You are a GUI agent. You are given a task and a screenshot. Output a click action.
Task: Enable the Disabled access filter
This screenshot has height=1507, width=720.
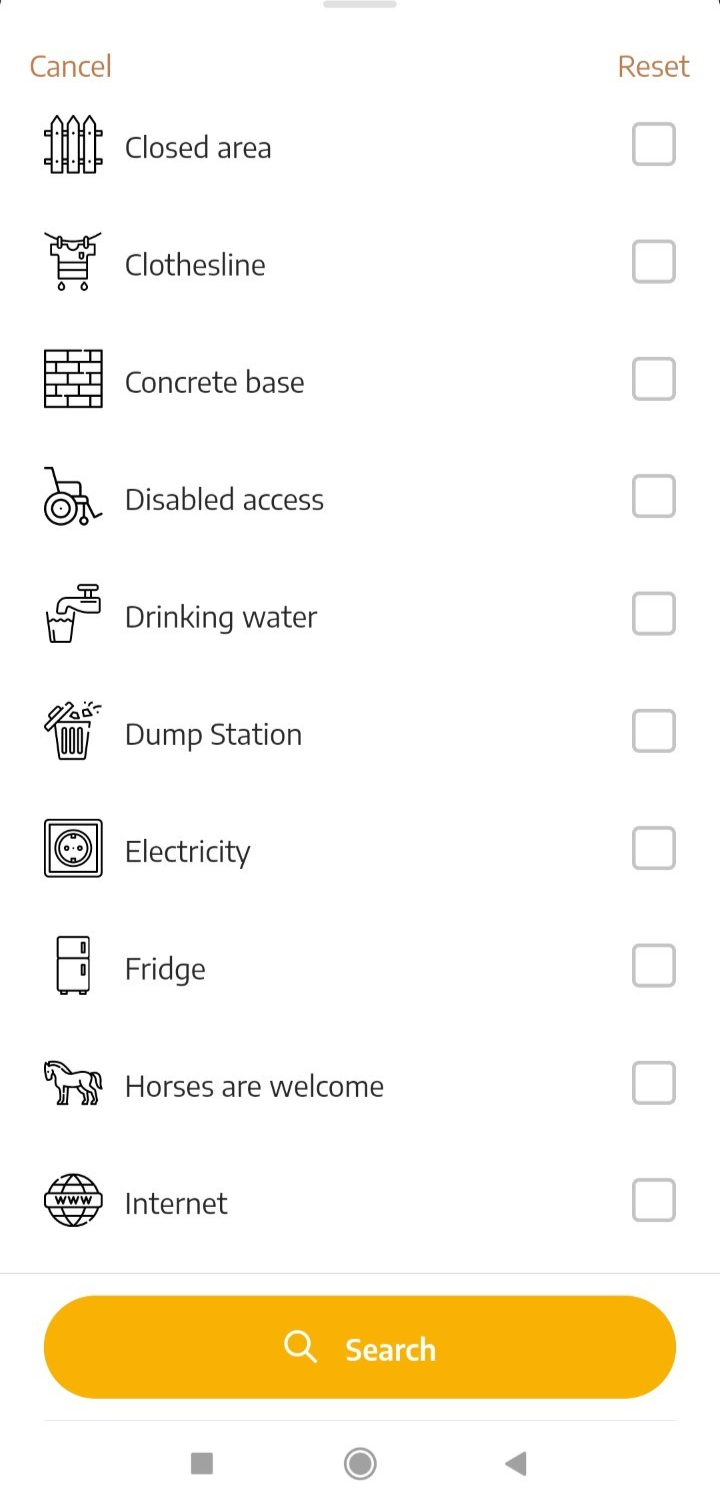pos(654,496)
